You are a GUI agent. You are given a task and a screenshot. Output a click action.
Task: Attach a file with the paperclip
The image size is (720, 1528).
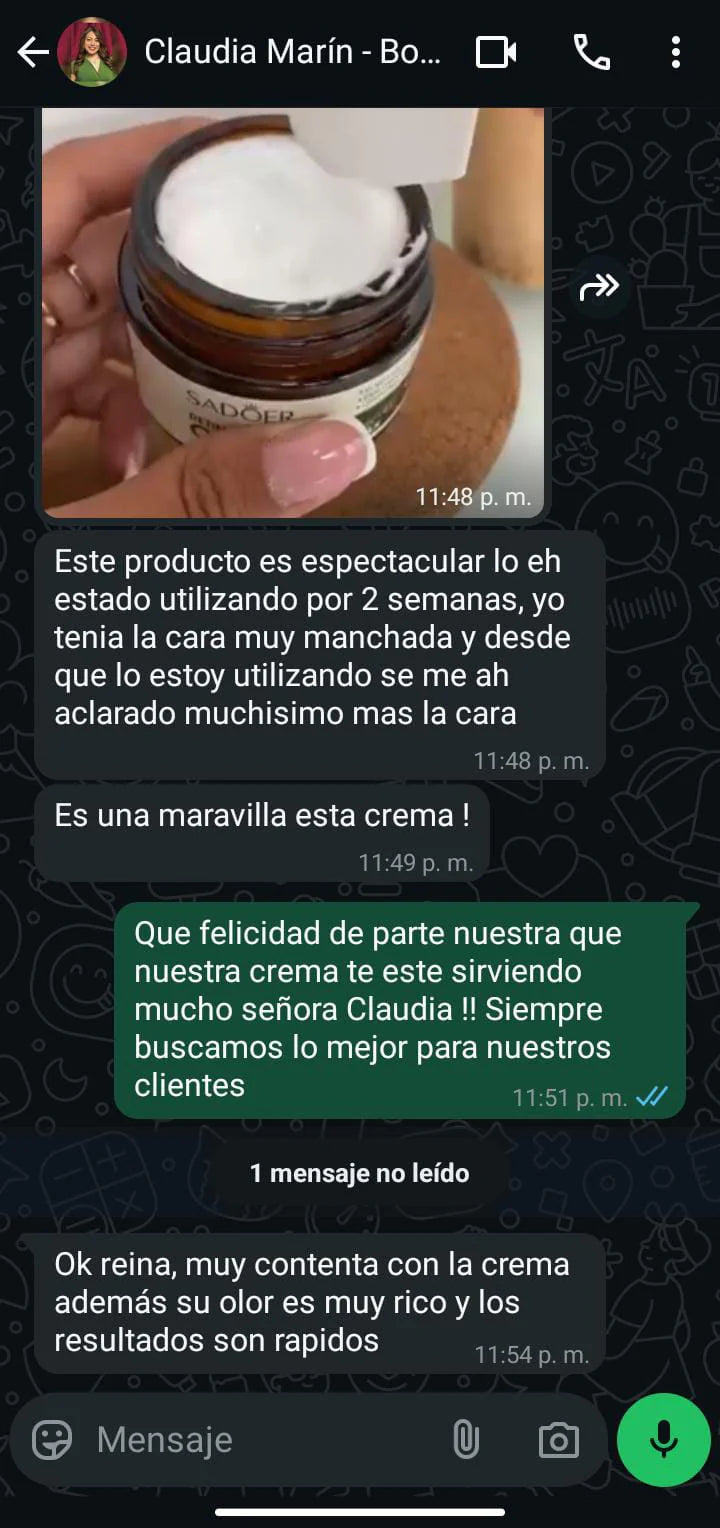pos(466,1440)
